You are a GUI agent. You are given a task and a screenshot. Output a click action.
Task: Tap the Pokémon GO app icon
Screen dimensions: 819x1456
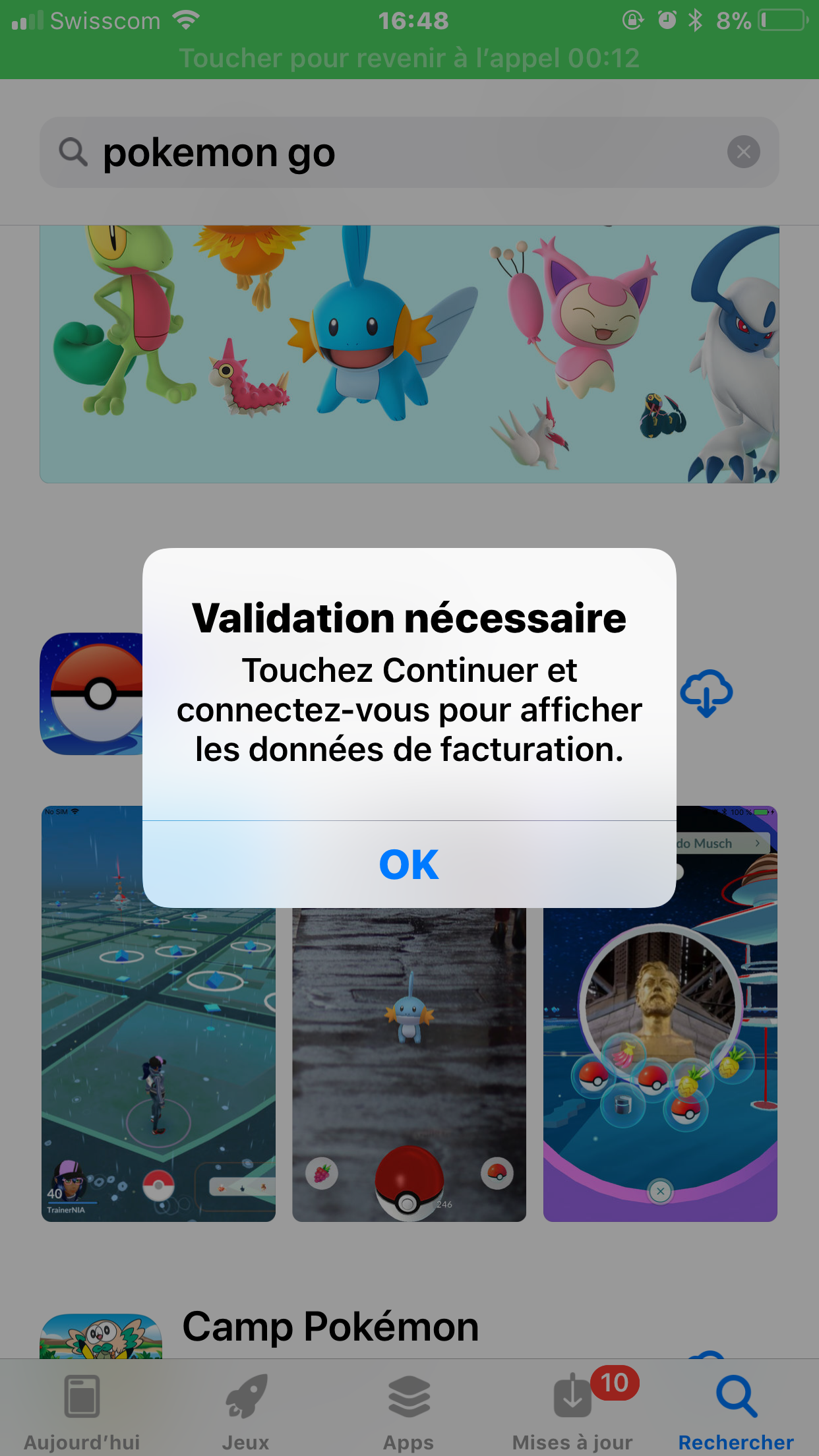(x=90, y=692)
